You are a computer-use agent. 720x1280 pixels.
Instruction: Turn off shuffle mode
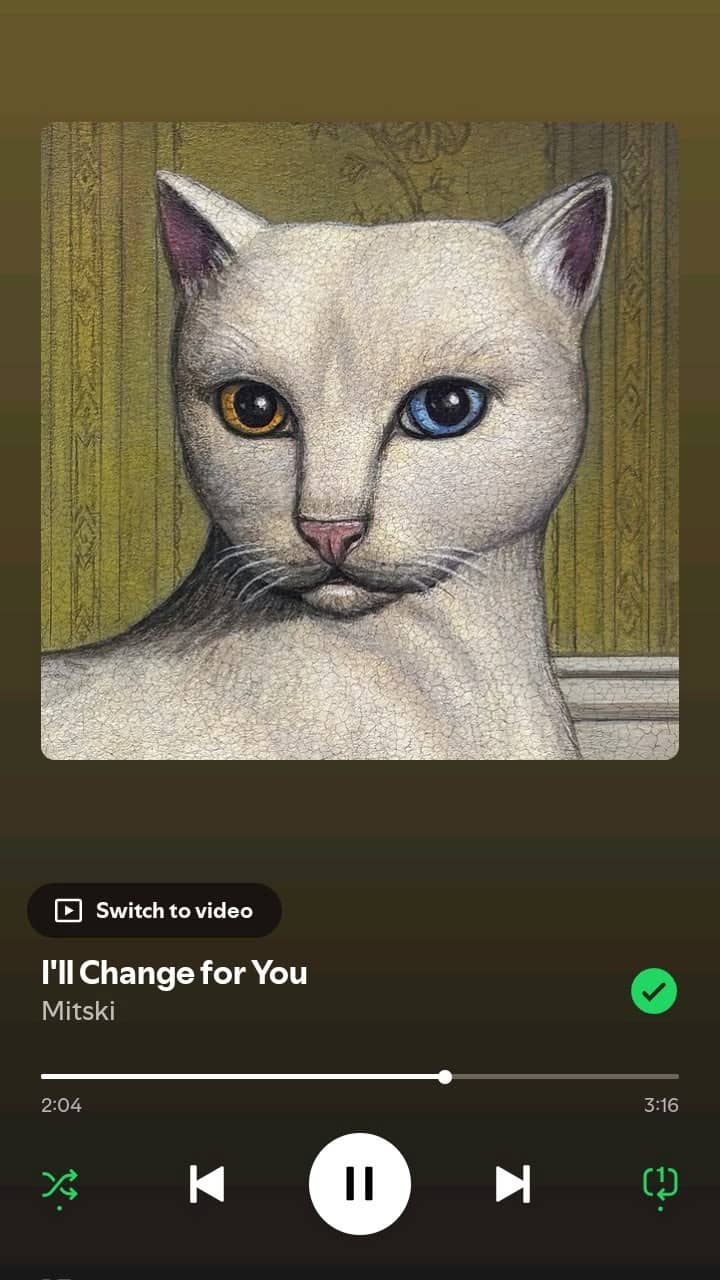click(x=60, y=1185)
